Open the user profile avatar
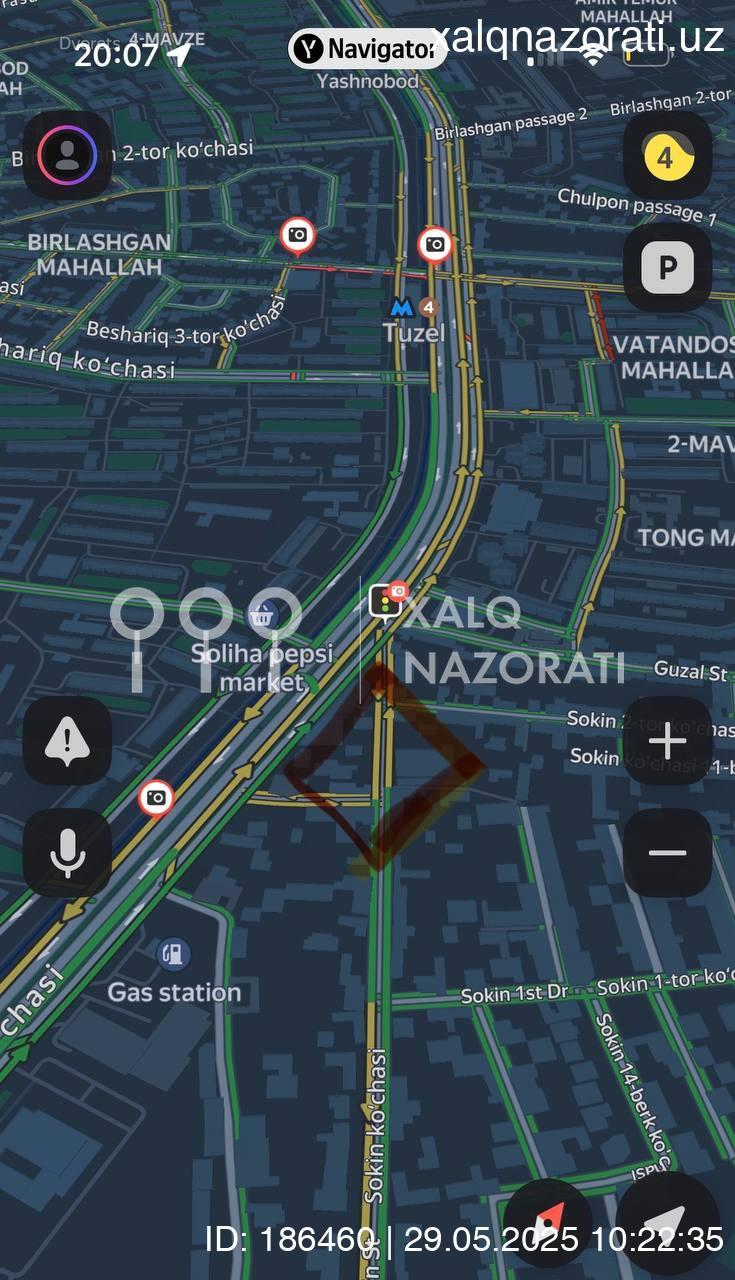The width and height of the screenshot is (735, 1280). (67, 155)
